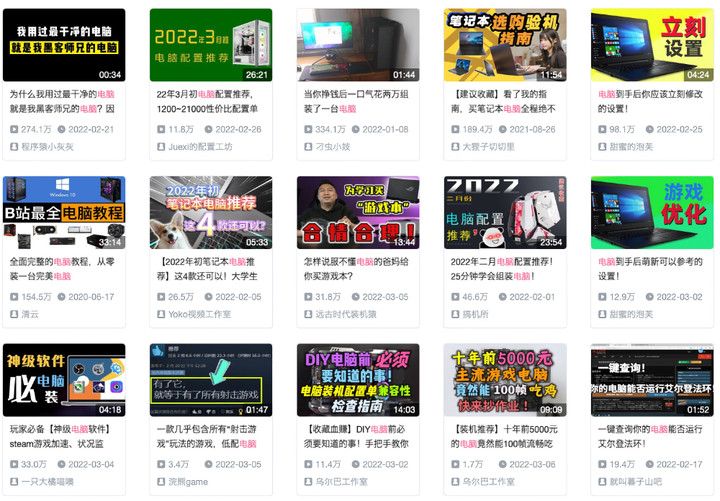Screen dimensions: 720x501
Task: Open the 23:54 video from 搞机所
Action: pos(505,213)
